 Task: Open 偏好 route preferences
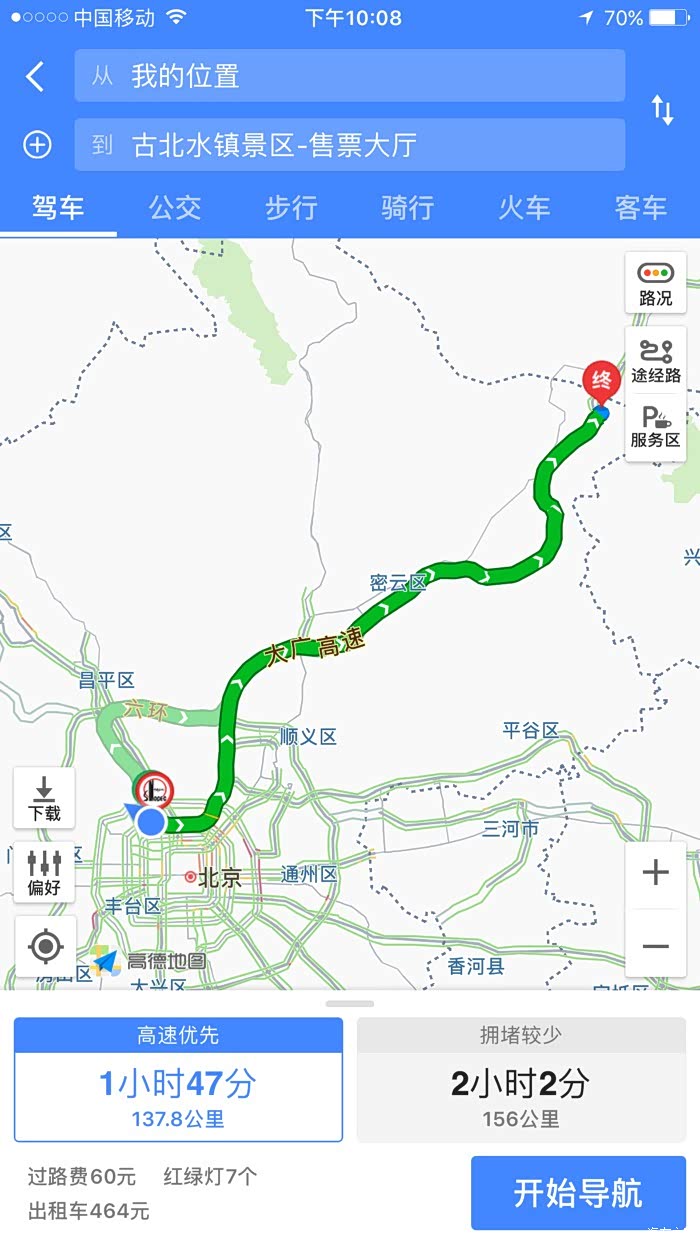[44, 870]
